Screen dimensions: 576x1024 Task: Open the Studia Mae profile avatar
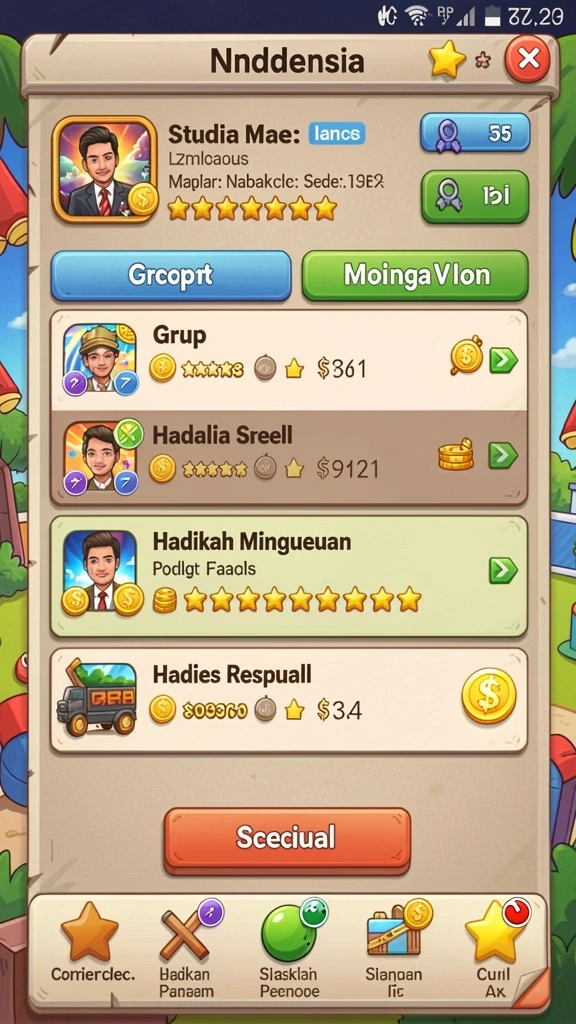coord(104,169)
